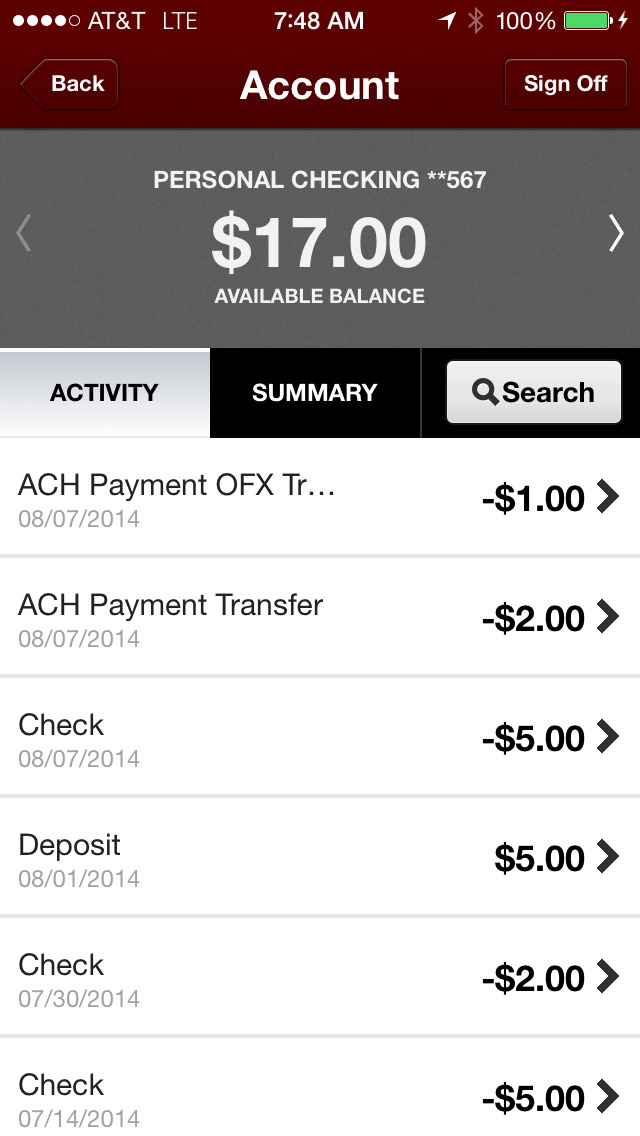Open the Check dated 07/30/2014
Viewport: 640px width, 1136px height.
(320, 977)
